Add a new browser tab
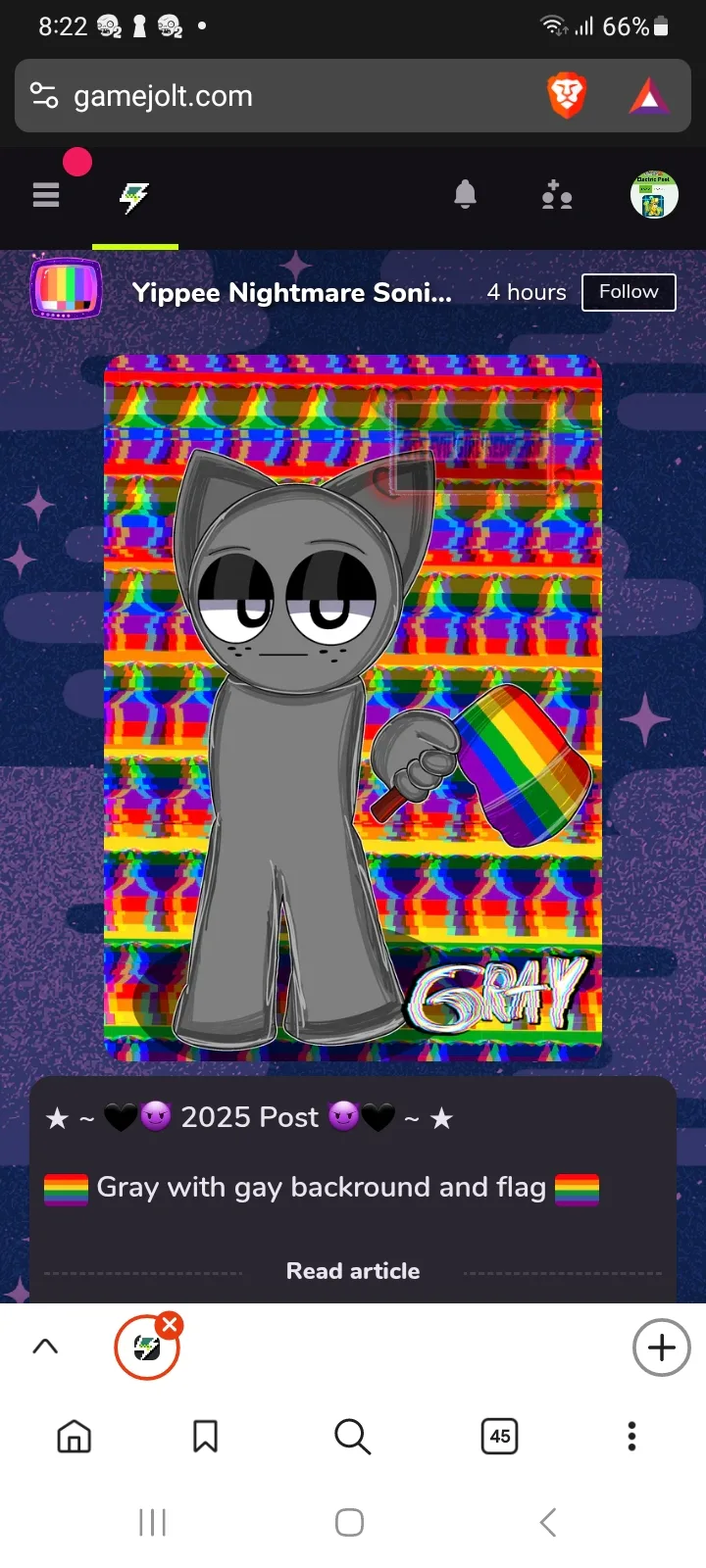 (662, 1347)
